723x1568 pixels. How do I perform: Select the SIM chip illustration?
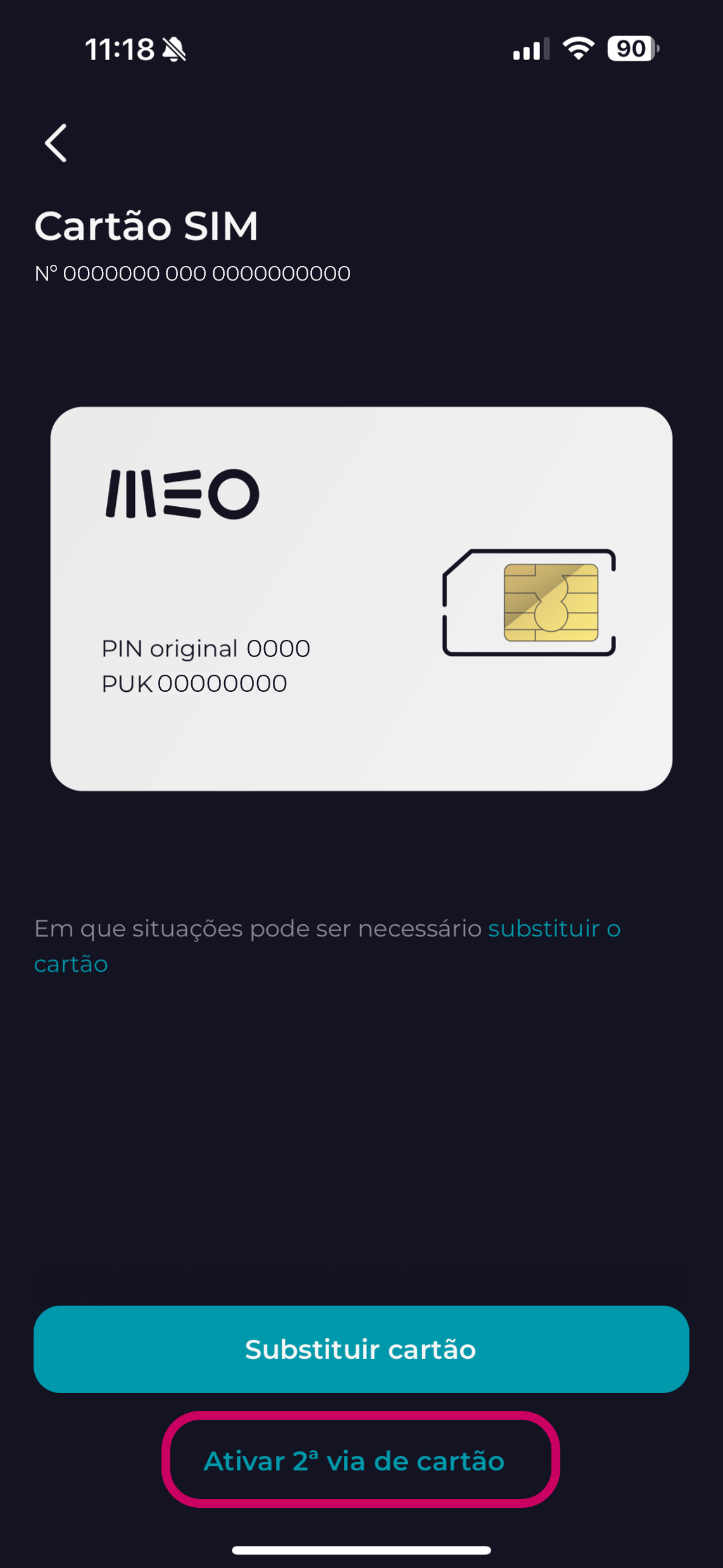(531, 602)
